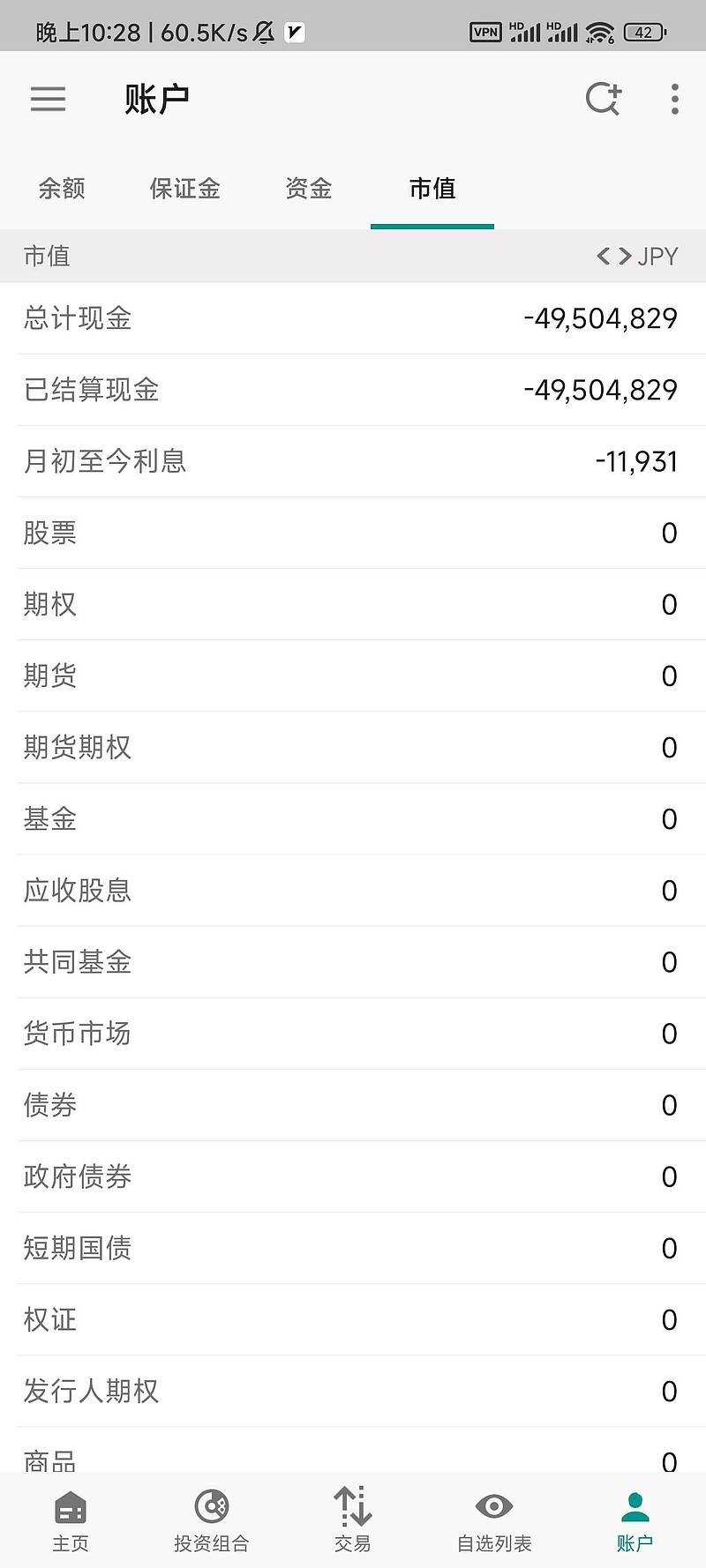
Task: Switch to next currency with right chevron
Action: pyautogui.click(x=624, y=257)
